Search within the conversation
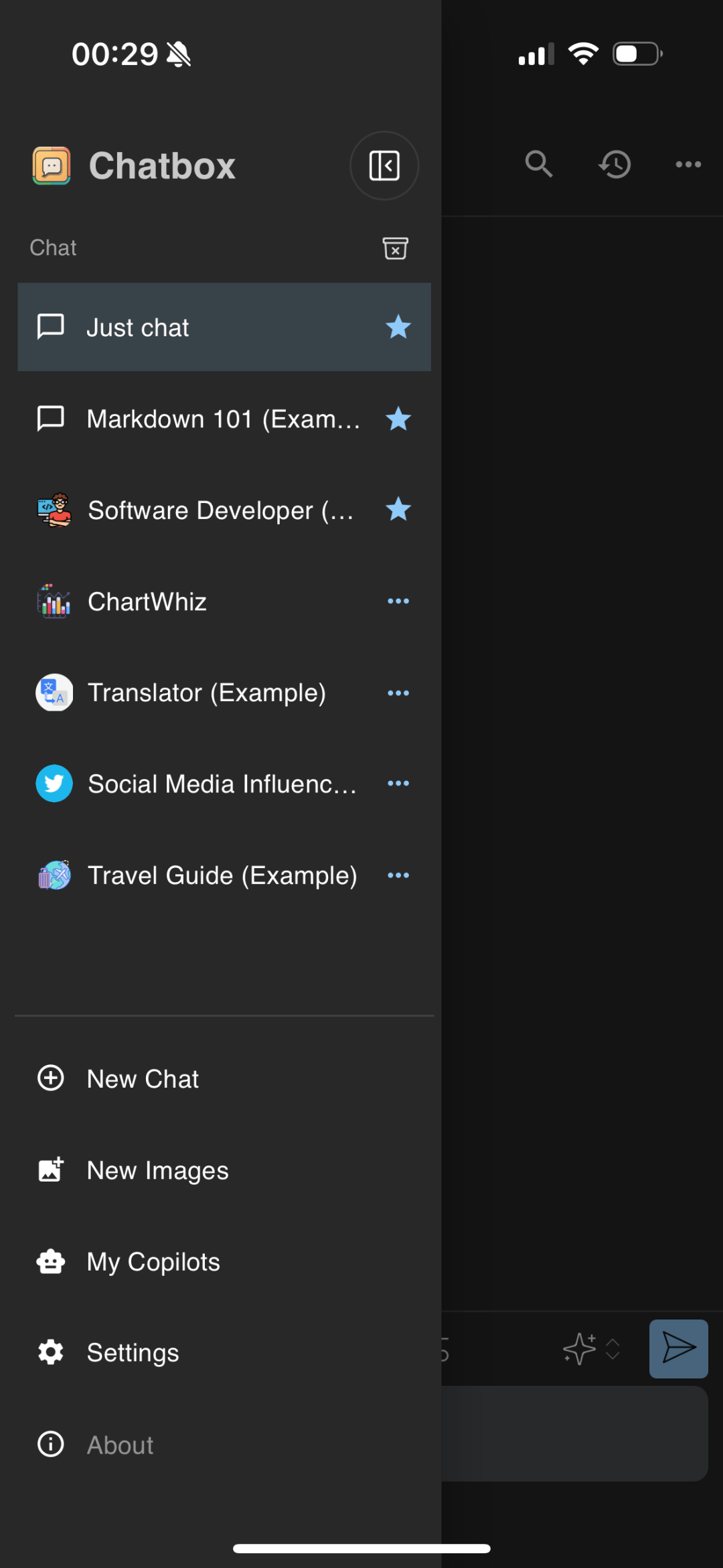The width and height of the screenshot is (723, 1568). coord(539,164)
